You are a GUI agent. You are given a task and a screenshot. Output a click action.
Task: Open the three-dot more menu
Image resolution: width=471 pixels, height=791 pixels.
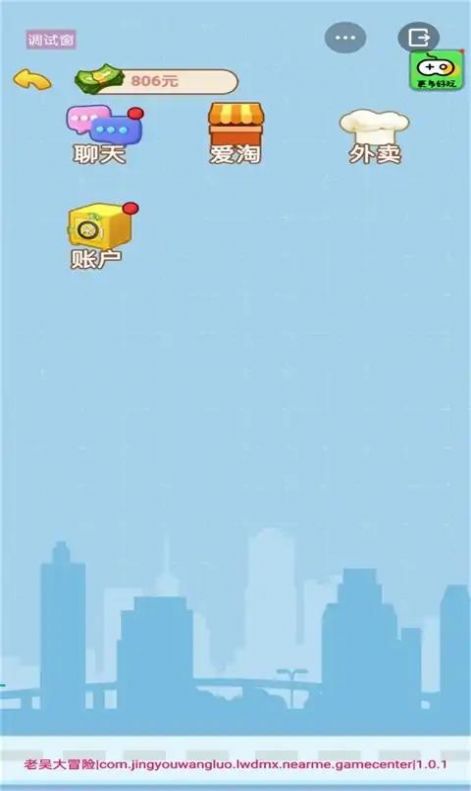[345, 38]
